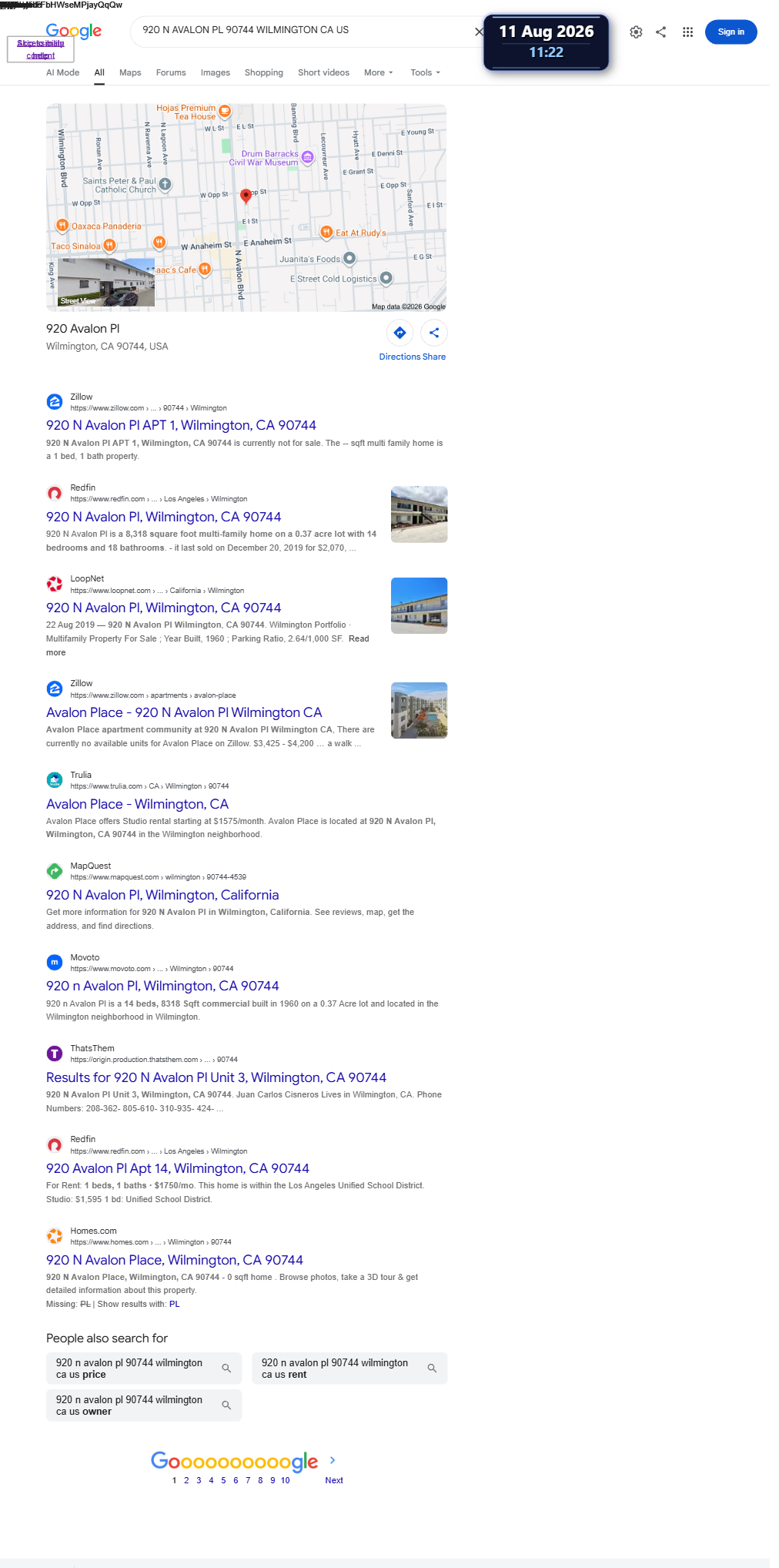Screen dimensions: 779x1568
Task: Open the Shopping tab
Action: coord(264,72)
